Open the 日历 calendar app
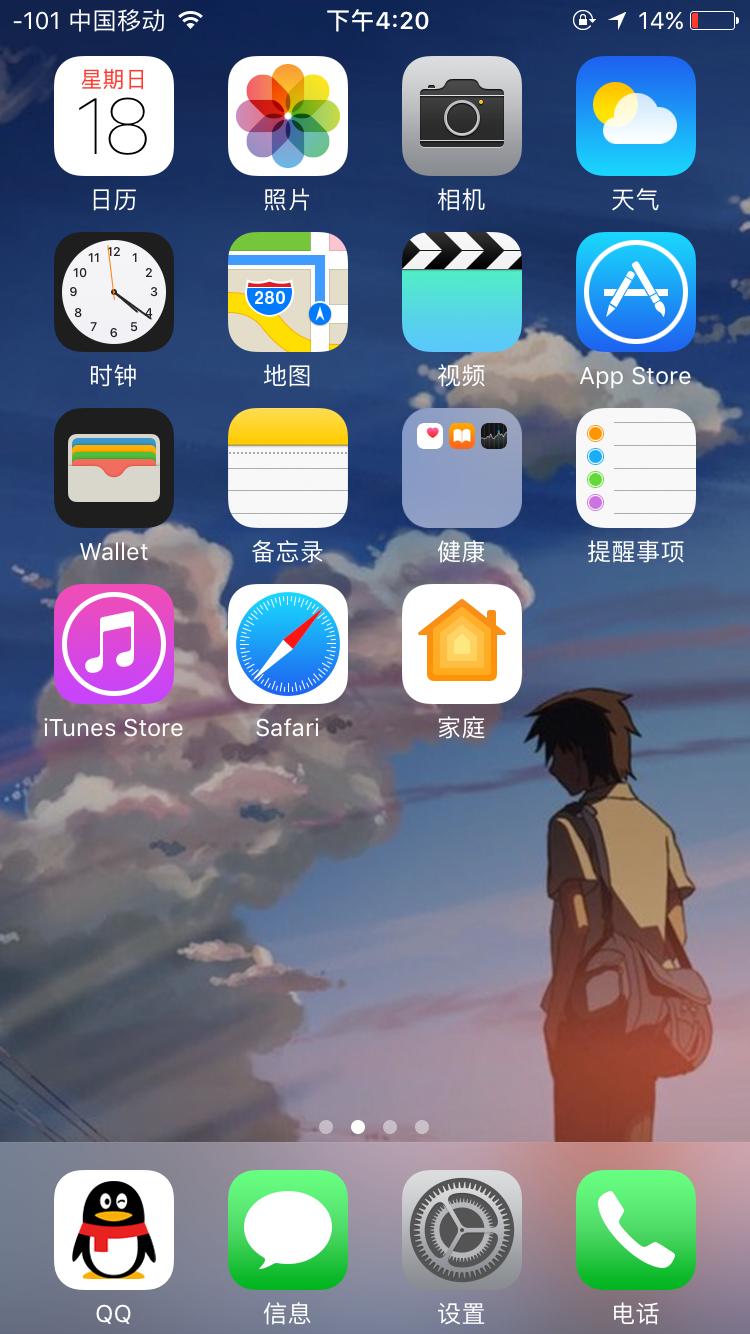 click(x=113, y=116)
